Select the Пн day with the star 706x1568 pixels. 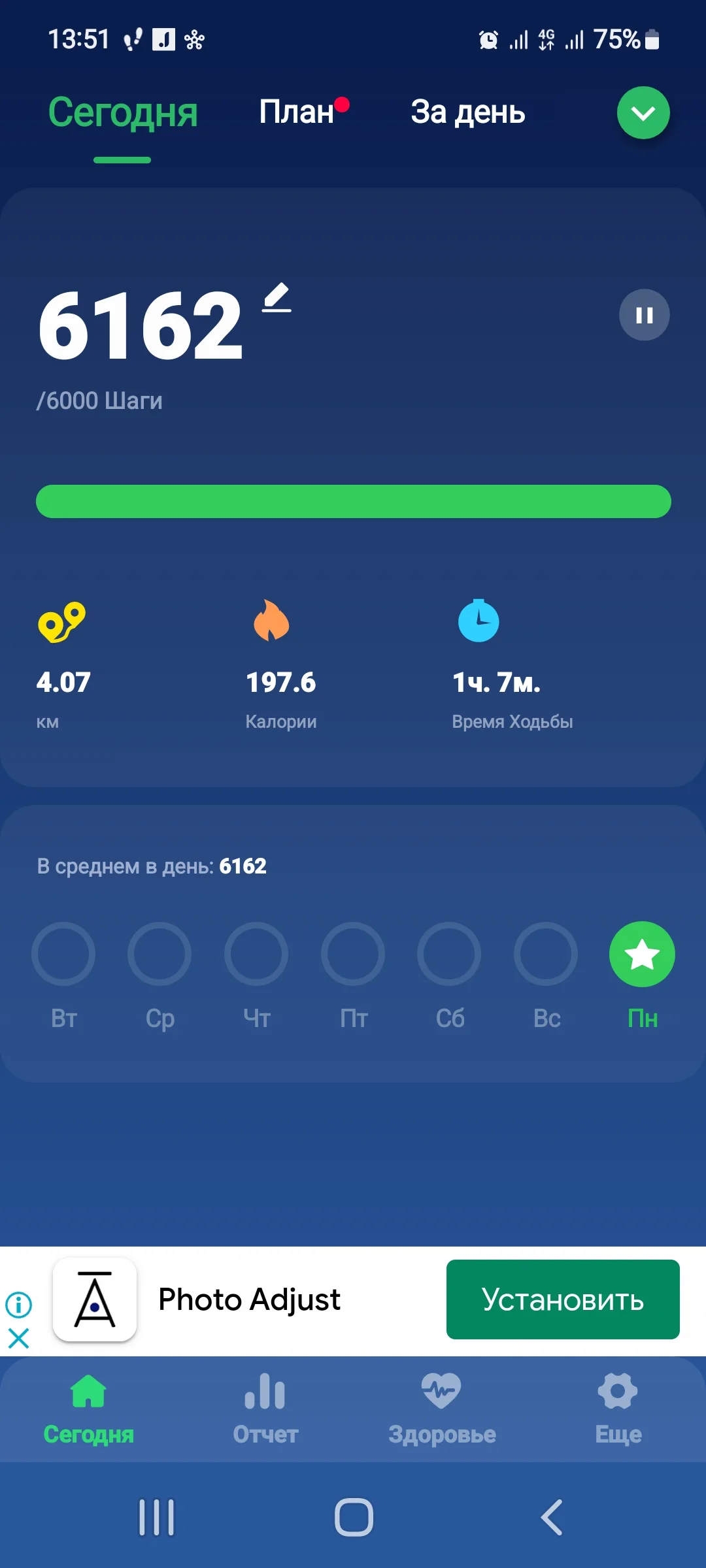coord(642,954)
